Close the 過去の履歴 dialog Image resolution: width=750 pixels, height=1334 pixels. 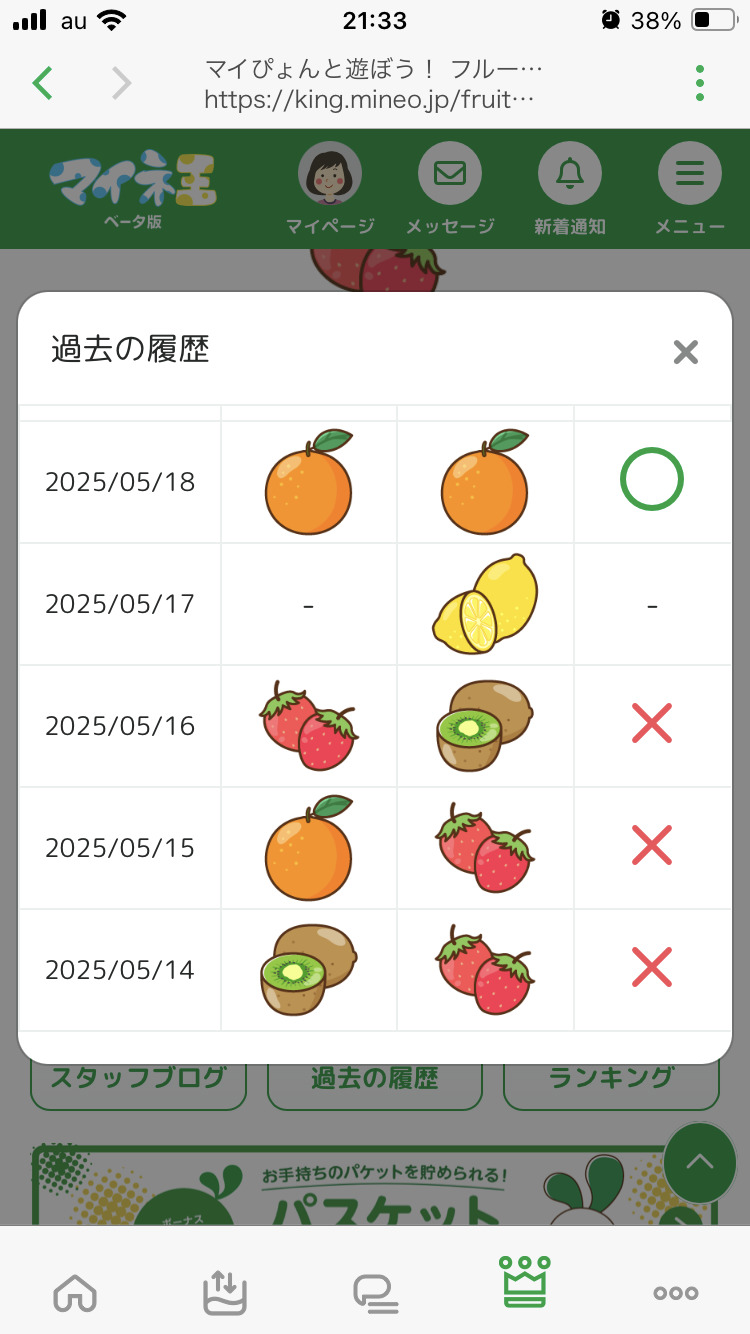point(685,352)
